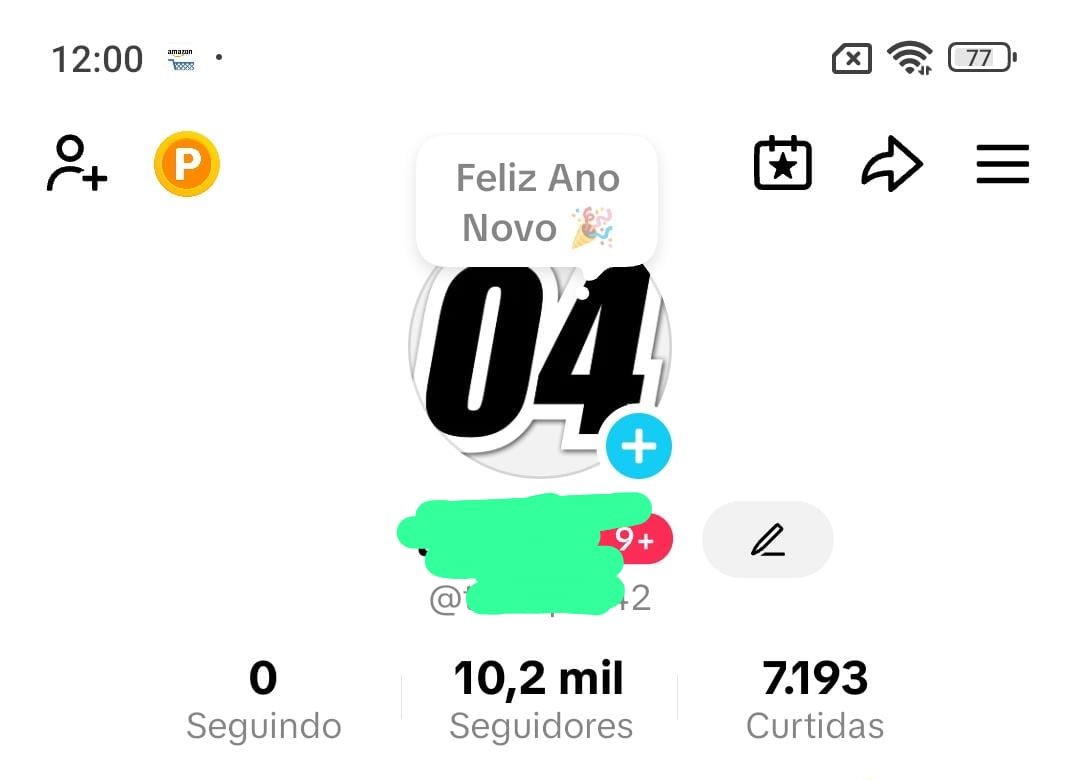Open the hamburger menu
Image resolution: width=1080 pixels, height=780 pixels.
click(x=1002, y=164)
